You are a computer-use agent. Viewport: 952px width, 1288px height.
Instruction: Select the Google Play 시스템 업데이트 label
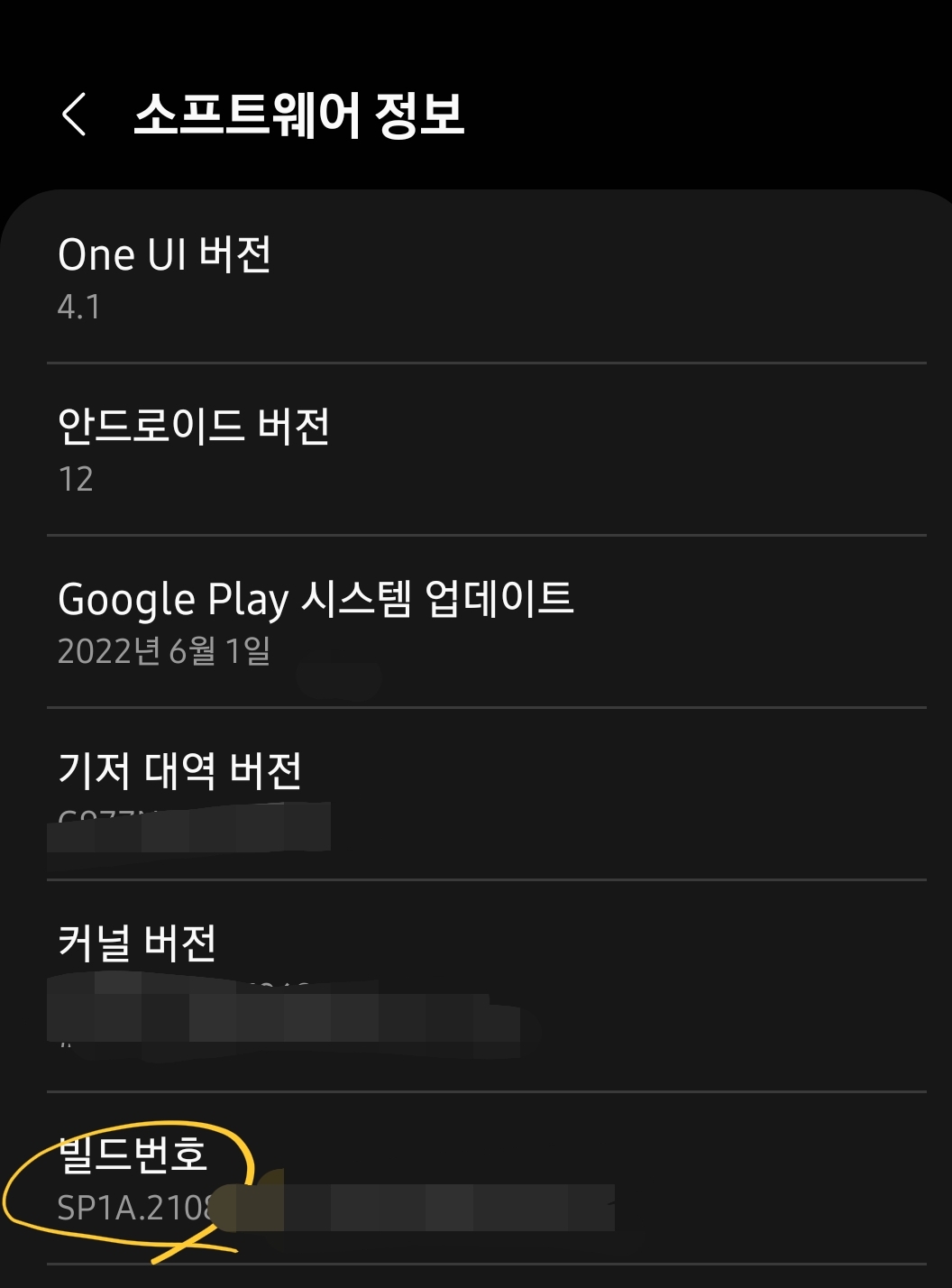click(x=317, y=597)
